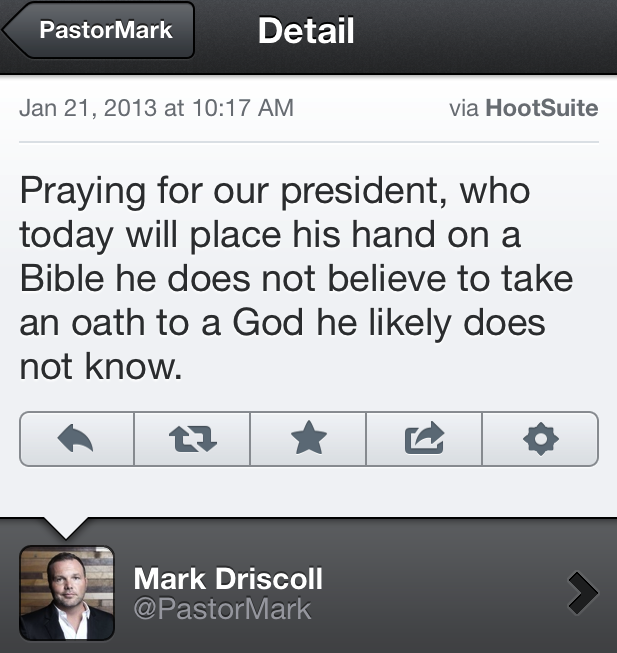Image resolution: width=617 pixels, height=653 pixels.
Task: Share this tweet
Action: click(x=424, y=438)
